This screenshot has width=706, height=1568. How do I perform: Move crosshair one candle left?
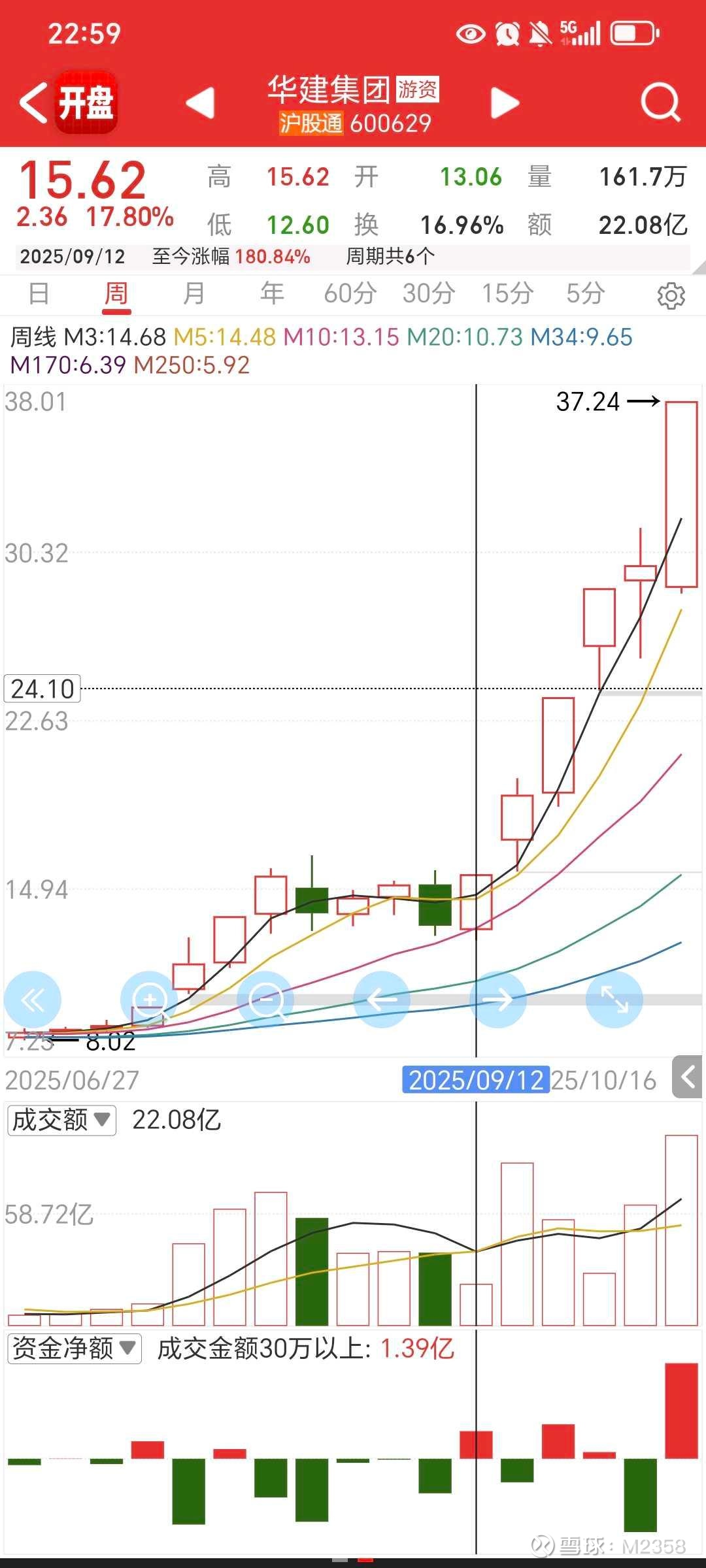point(382,1000)
